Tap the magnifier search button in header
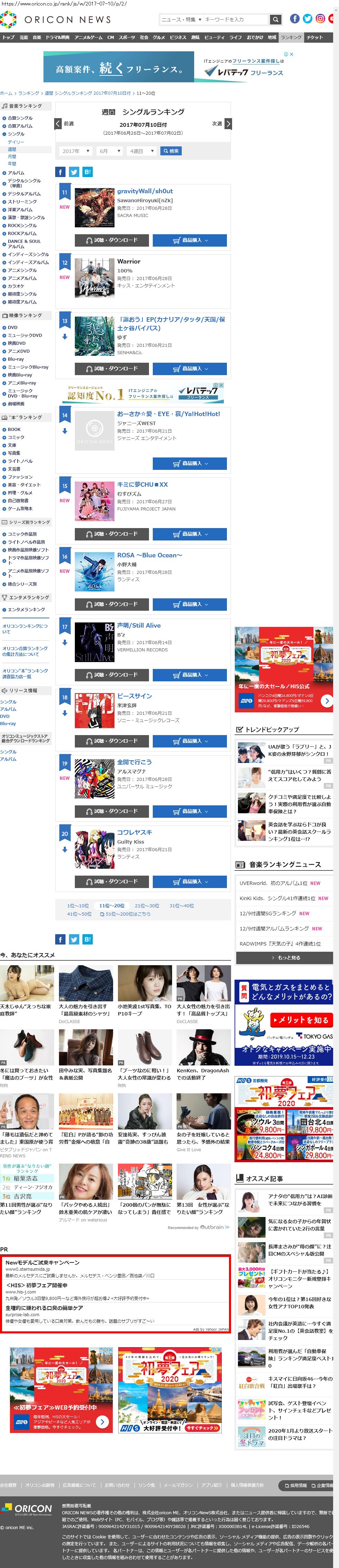The image size is (339, 1568). point(276,20)
